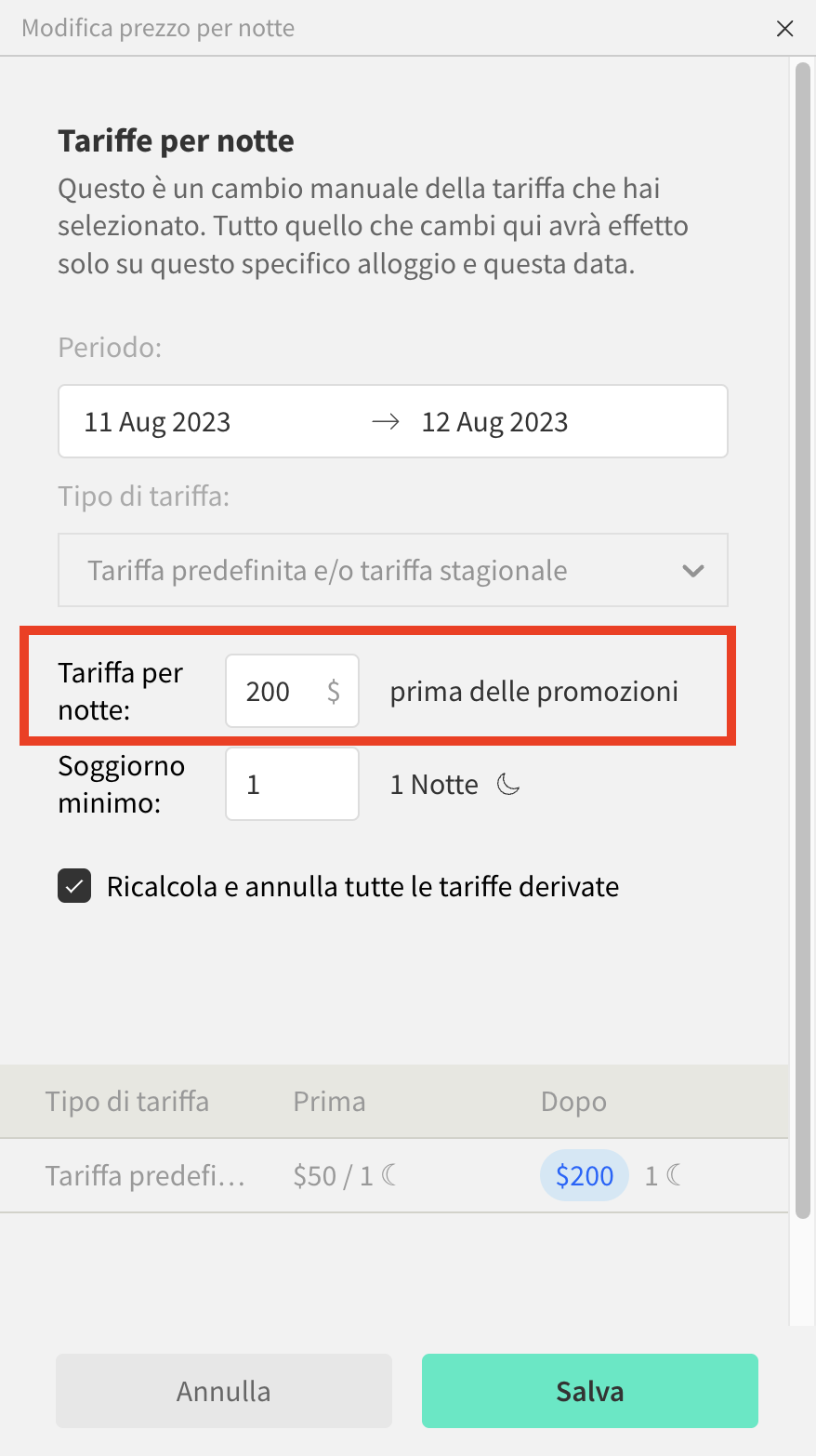Click the Annulla button
This screenshot has width=816, height=1456.
coord(223,1390)
